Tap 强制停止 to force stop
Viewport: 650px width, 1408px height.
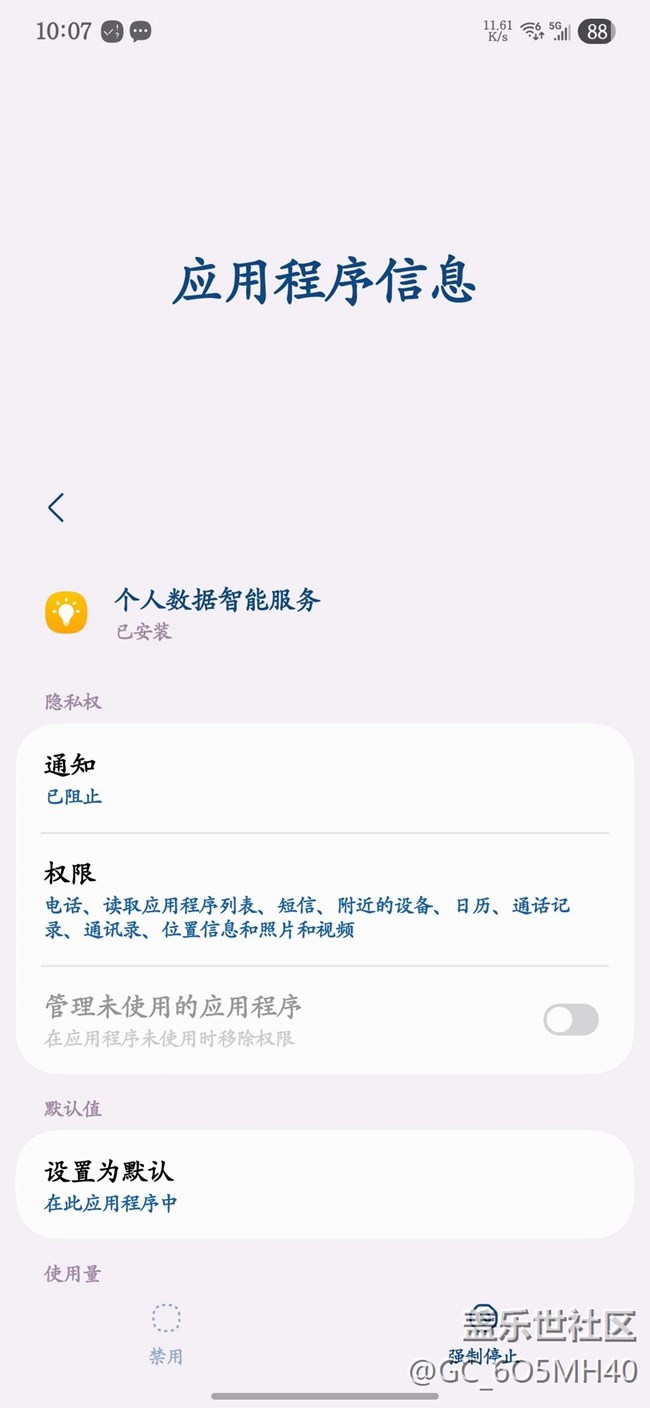click(x=483, y=1334)
